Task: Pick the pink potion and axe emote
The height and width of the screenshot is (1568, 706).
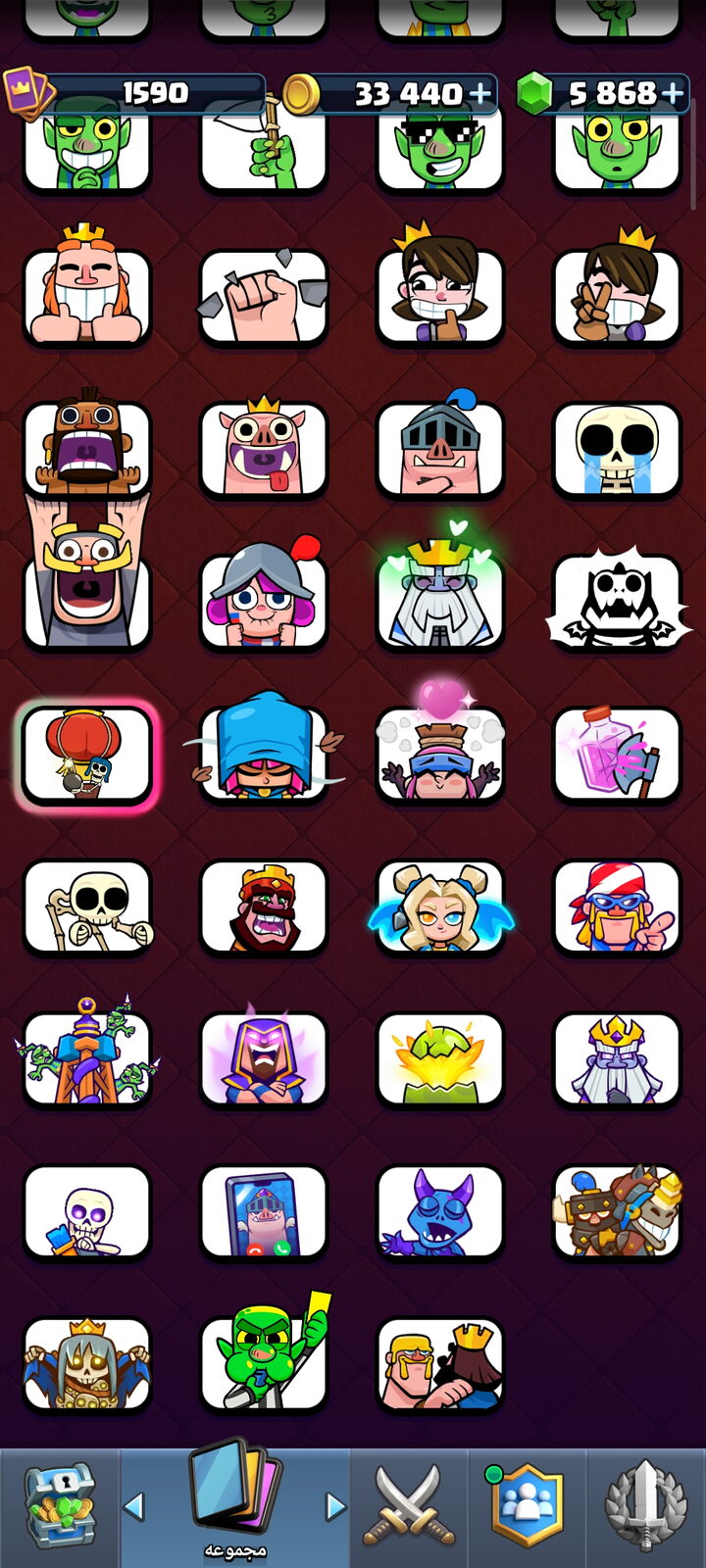Action: pyautogui.click(x=617, y=755)
